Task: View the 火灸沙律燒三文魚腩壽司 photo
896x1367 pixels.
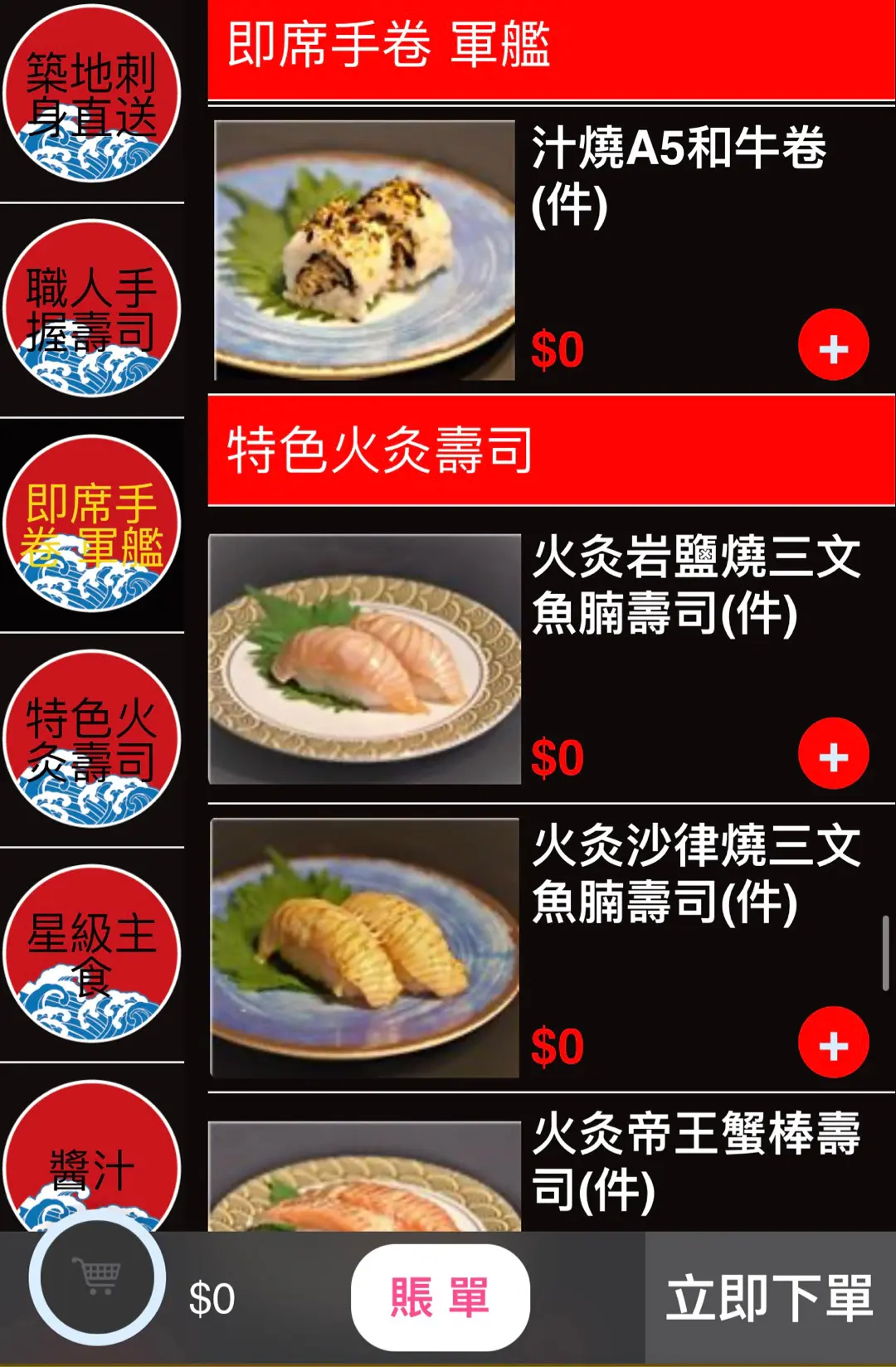Action: coord(364,948)
